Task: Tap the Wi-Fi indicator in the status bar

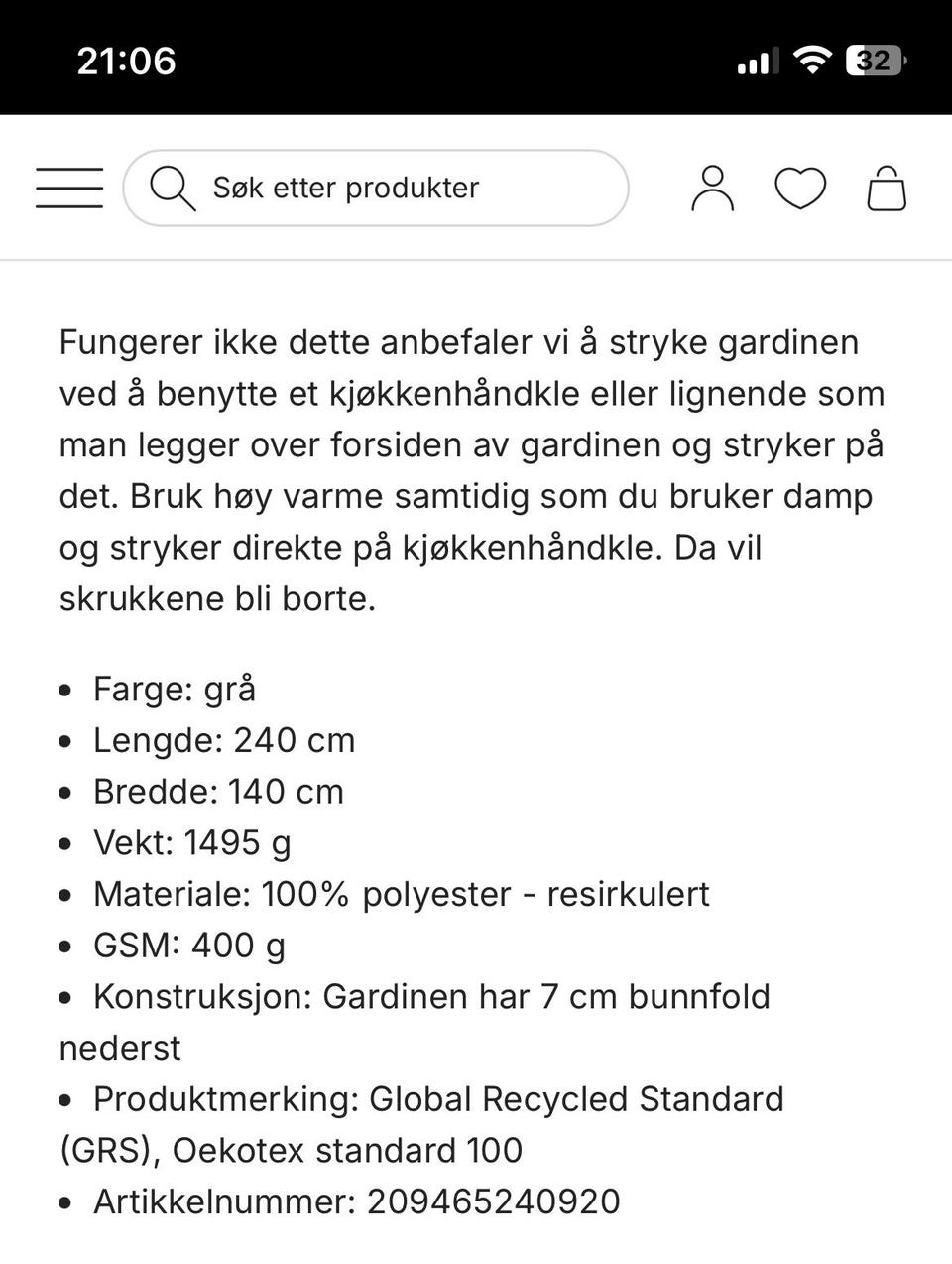Action: point(811,62)
